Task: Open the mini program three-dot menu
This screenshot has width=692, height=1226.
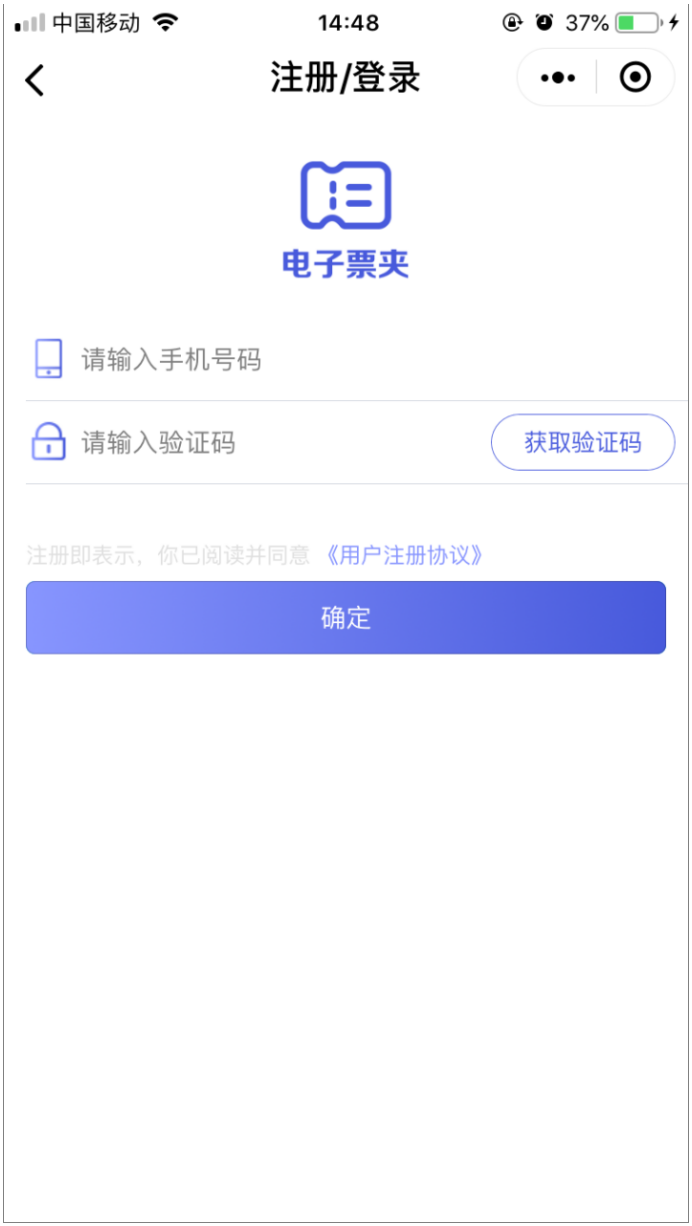Action: 557,77
